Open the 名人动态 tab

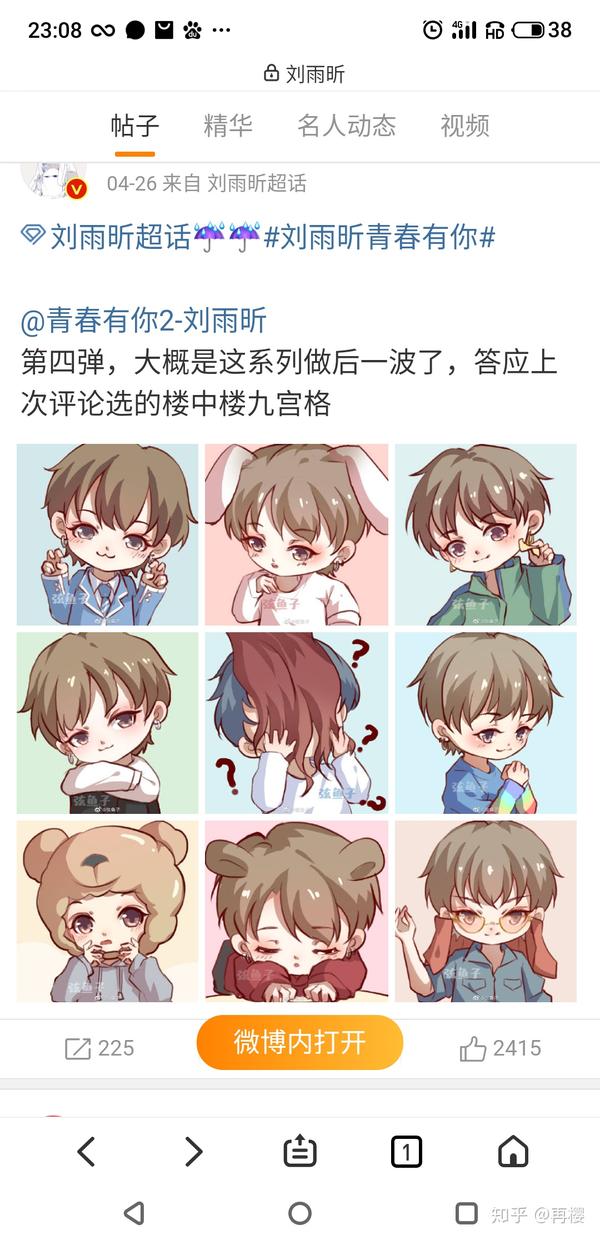pyautogui.click(x=346, y=126)
